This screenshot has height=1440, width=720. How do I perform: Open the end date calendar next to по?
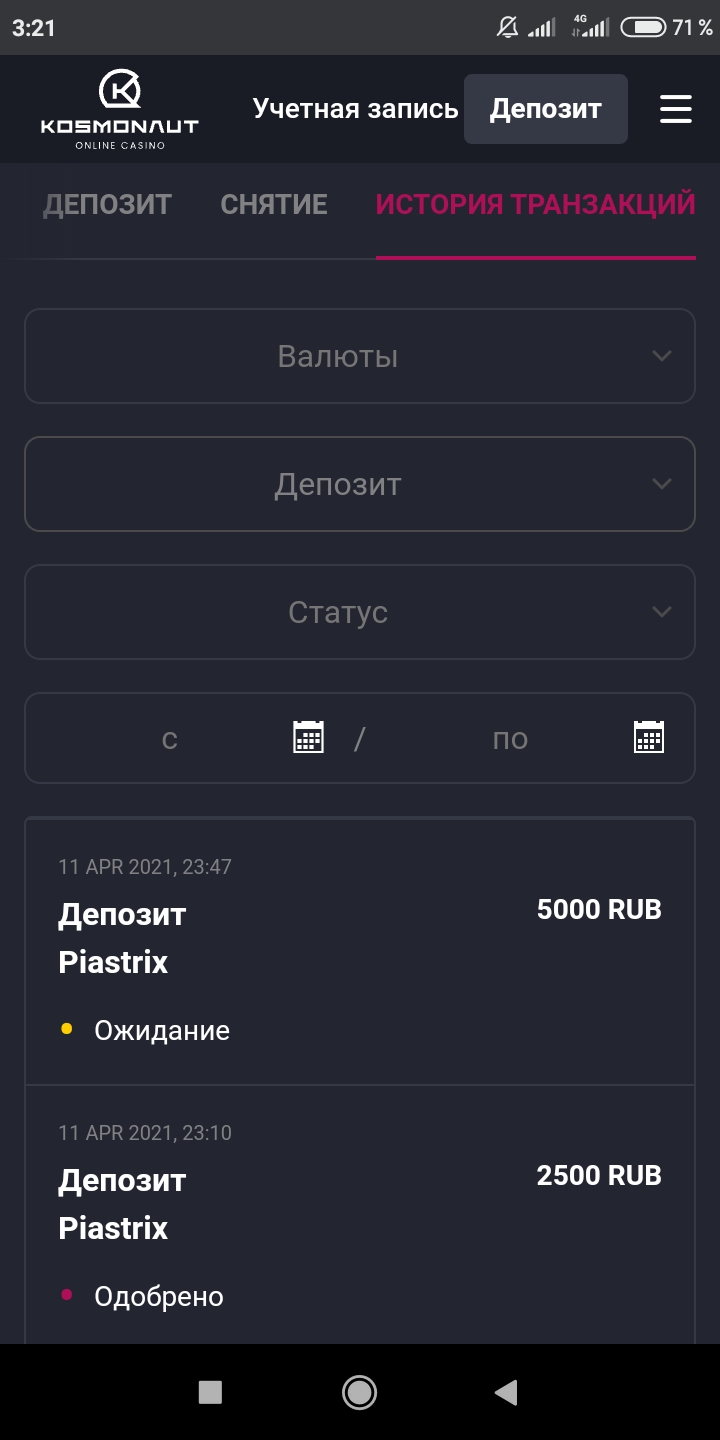click(649, 737)
